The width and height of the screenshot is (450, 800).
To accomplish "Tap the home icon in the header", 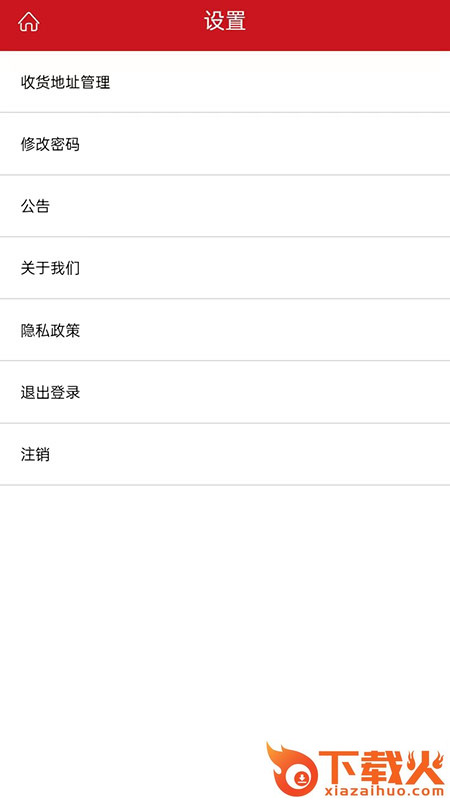I will tap(29, 22).
